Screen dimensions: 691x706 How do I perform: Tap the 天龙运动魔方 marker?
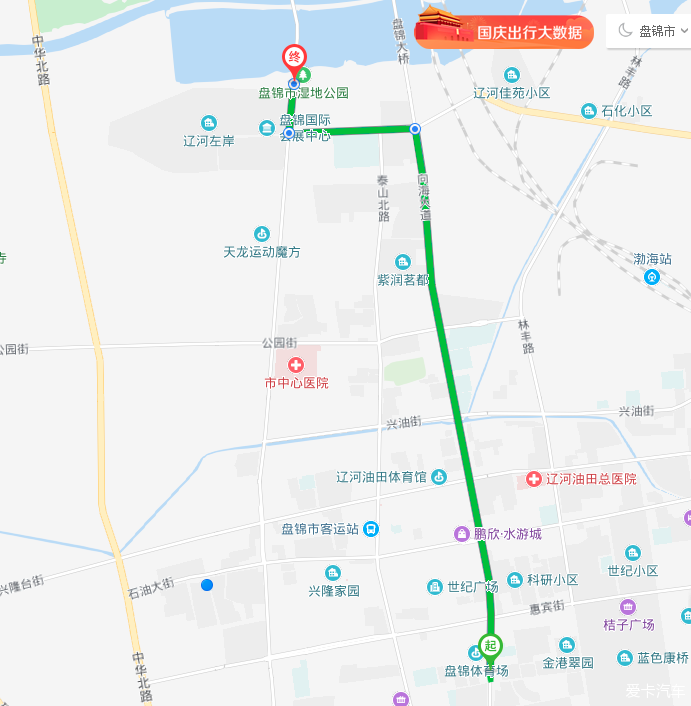262,233
